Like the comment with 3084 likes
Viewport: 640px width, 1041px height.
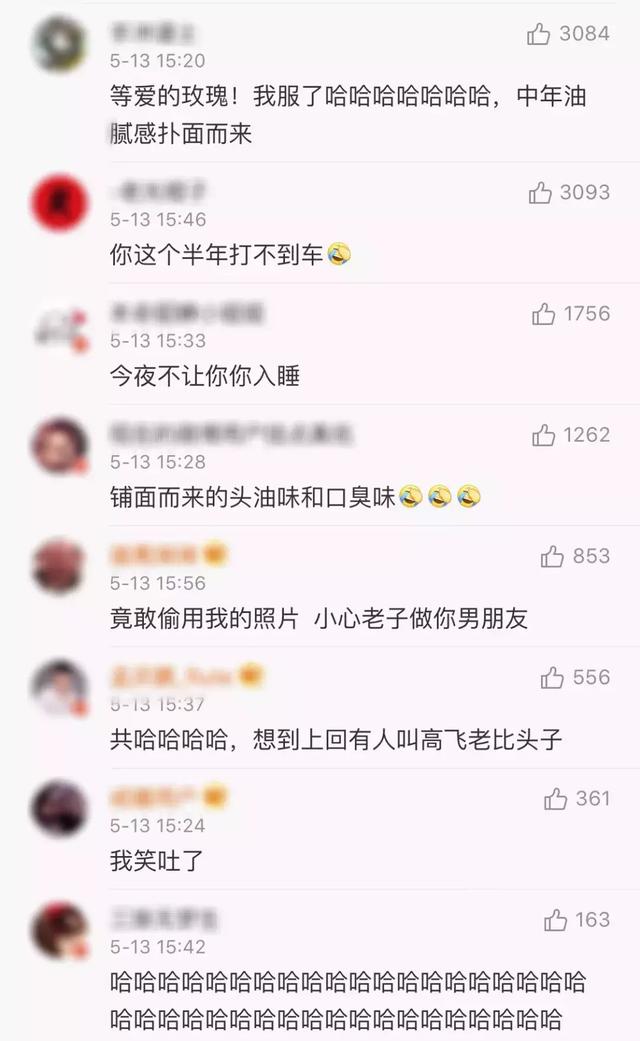pyautogui.click(x=539, y=35)
